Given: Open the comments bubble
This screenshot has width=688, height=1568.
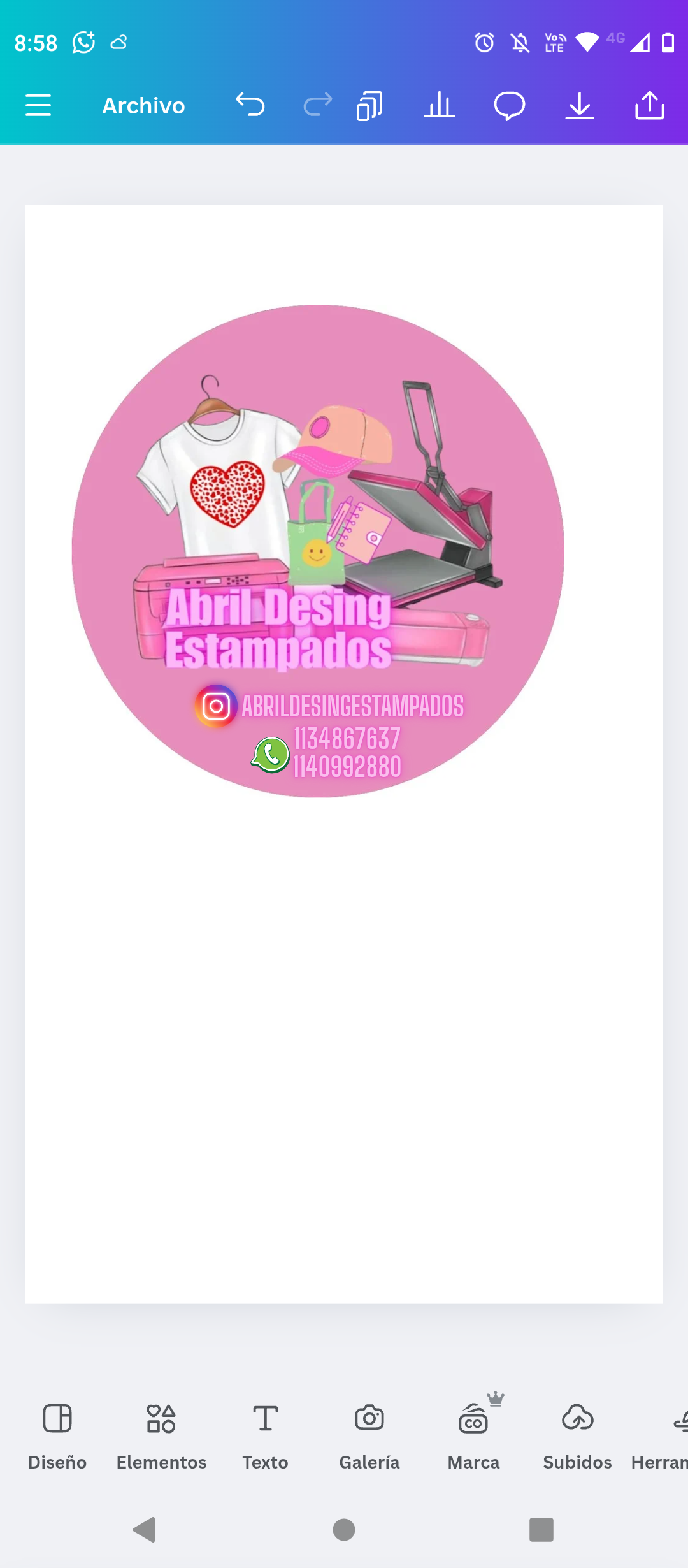Looking at the screenshot, I should pos(509,105).
